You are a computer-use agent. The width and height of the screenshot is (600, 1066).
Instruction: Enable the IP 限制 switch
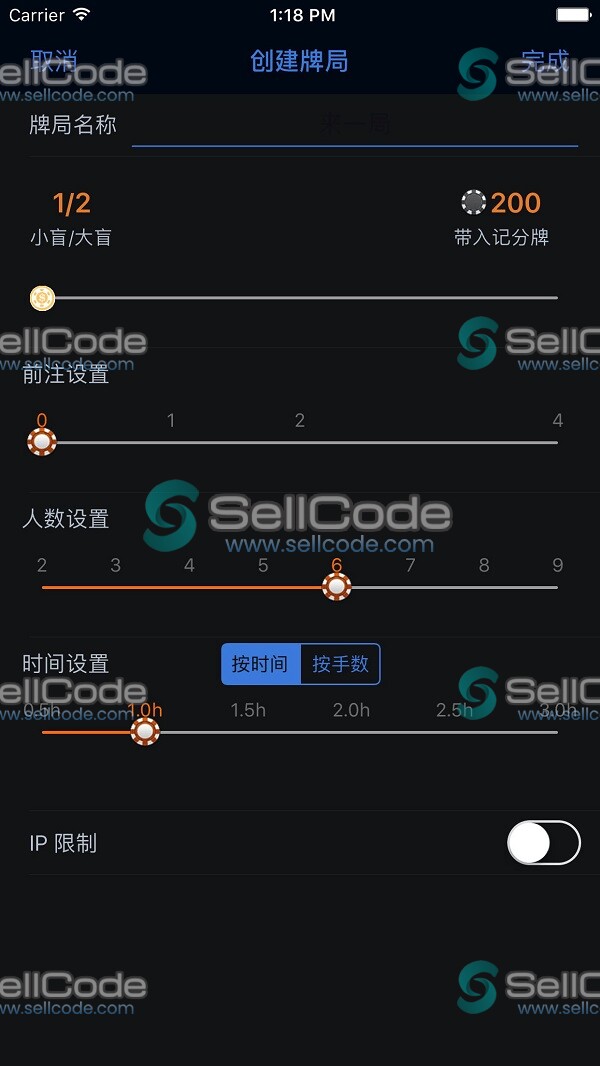[543, 843]
